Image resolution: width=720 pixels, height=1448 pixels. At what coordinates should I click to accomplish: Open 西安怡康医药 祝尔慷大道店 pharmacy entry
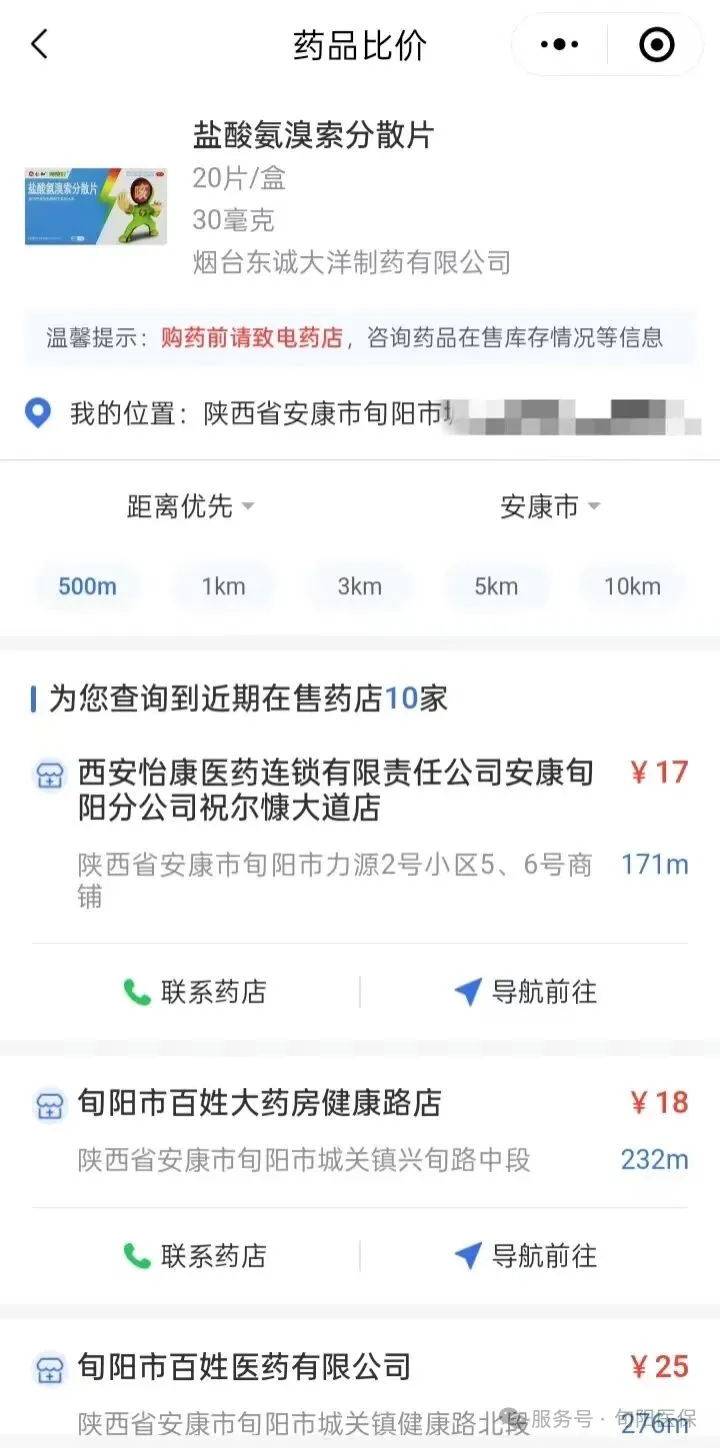pyautogui.click(x=336, y=789)
